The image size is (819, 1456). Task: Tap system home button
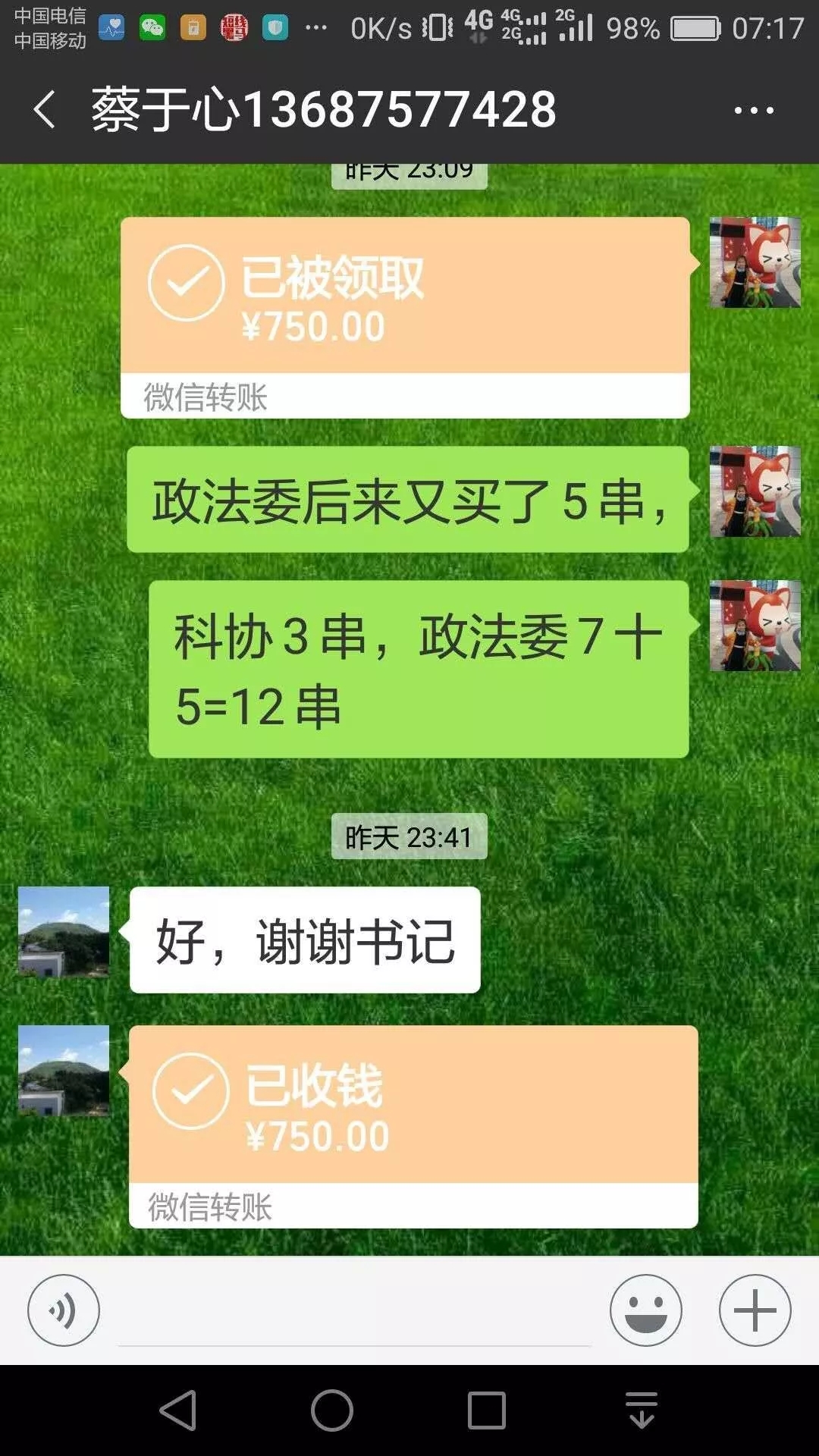pyautogui.click(x=332, y=1411)
